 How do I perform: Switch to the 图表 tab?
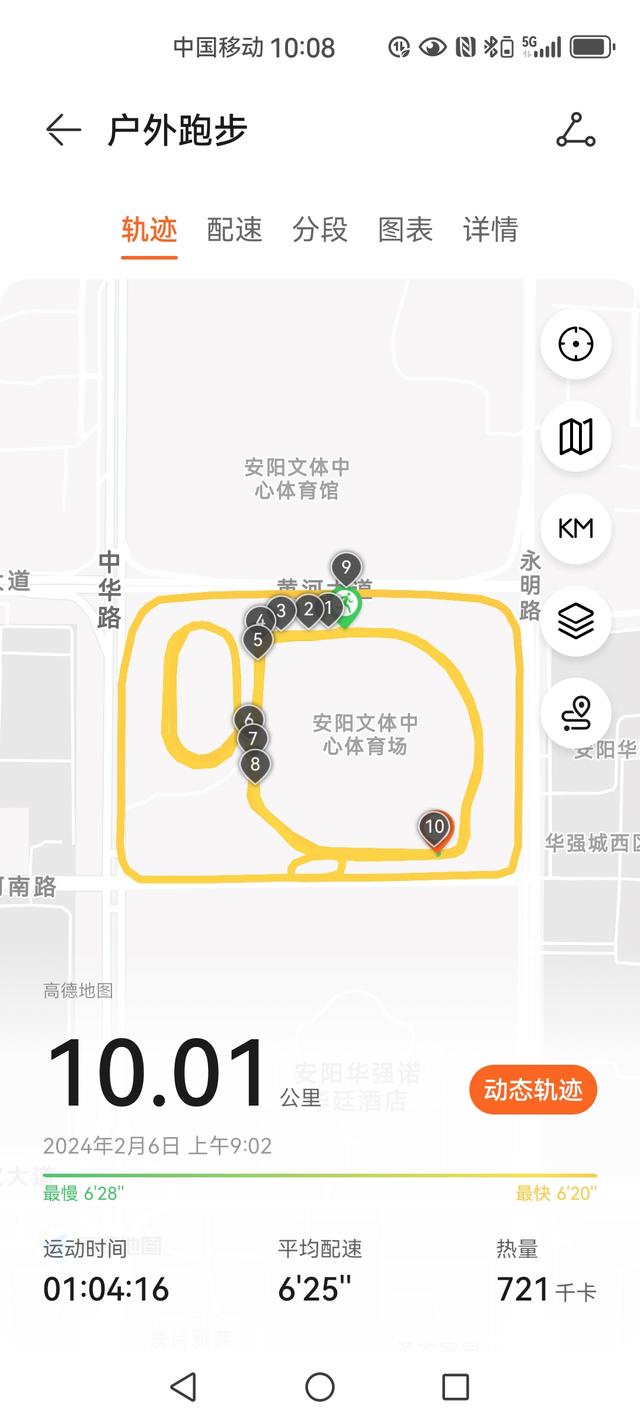405,230
